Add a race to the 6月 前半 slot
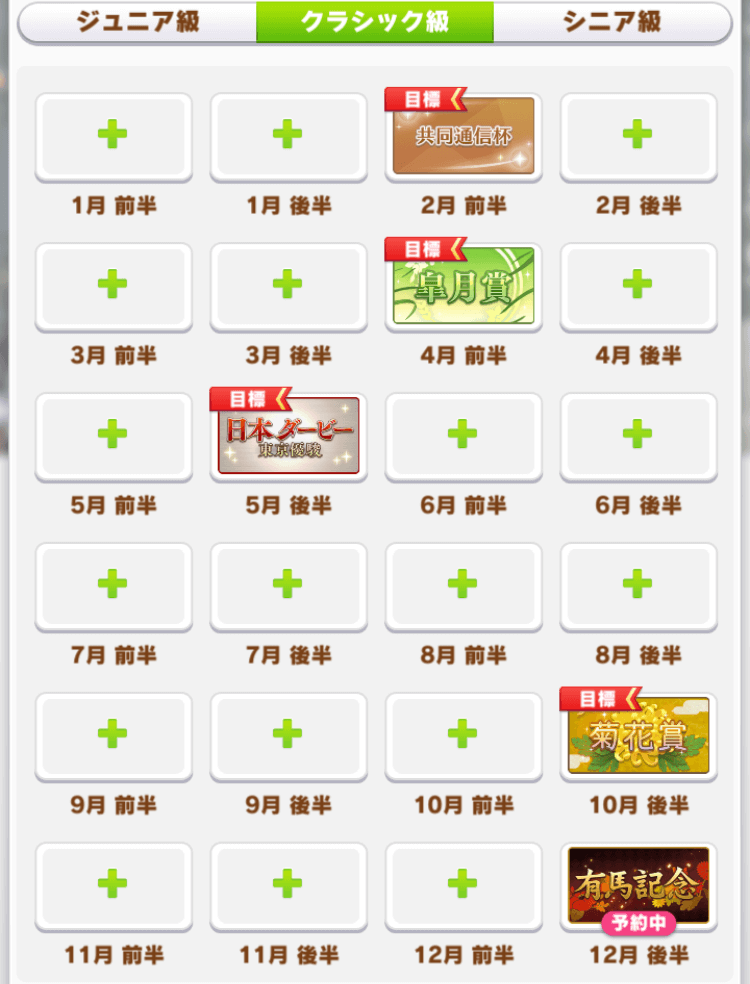Image resolution: width=750 pixels, height=984 pixels. point(463,435)
